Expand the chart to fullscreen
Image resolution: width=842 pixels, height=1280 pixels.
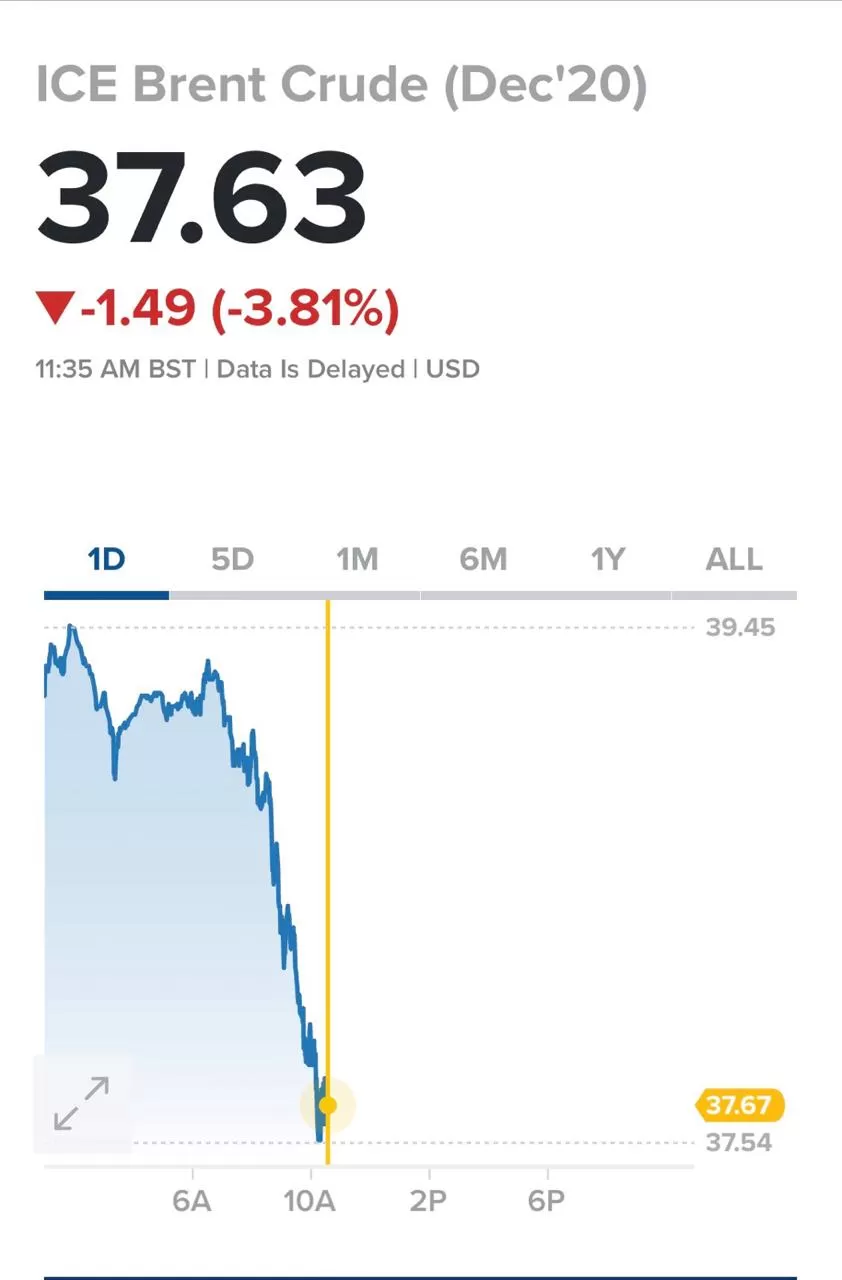pyautogui.click(x=82, y=1104)
